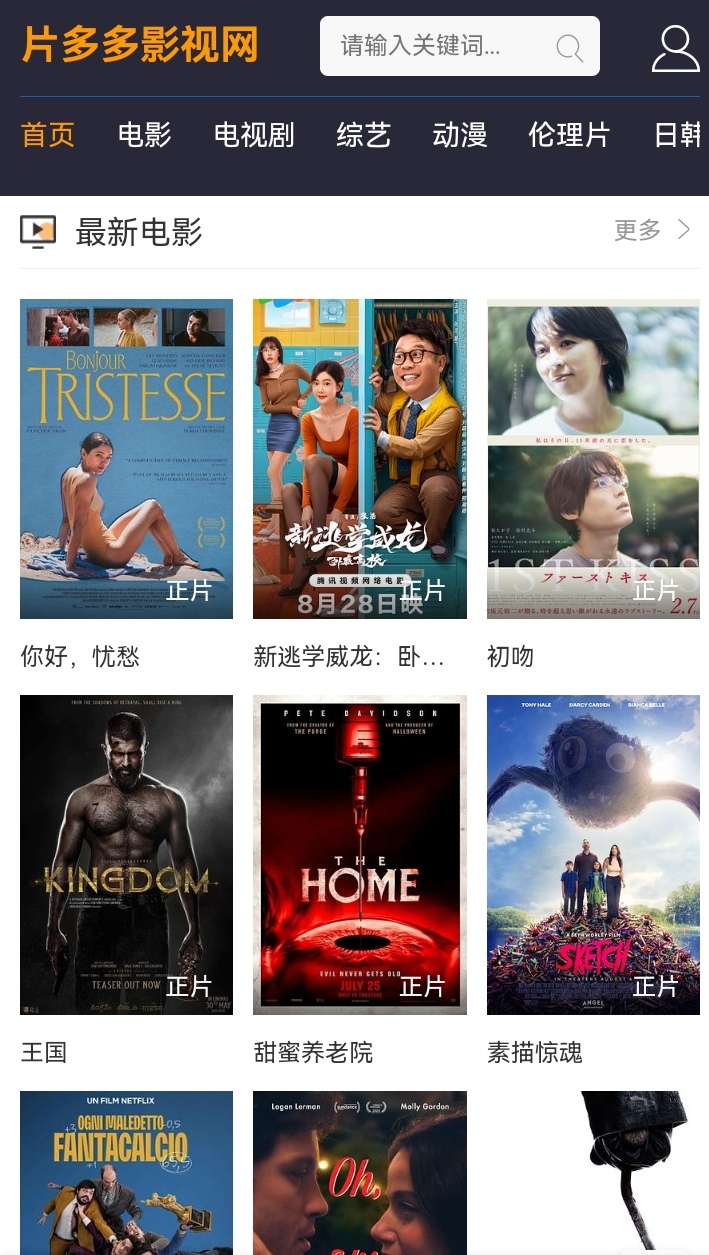View 更多 latest movies
The width and height of the screenshot is (709, 1255).
pos(652,231)
